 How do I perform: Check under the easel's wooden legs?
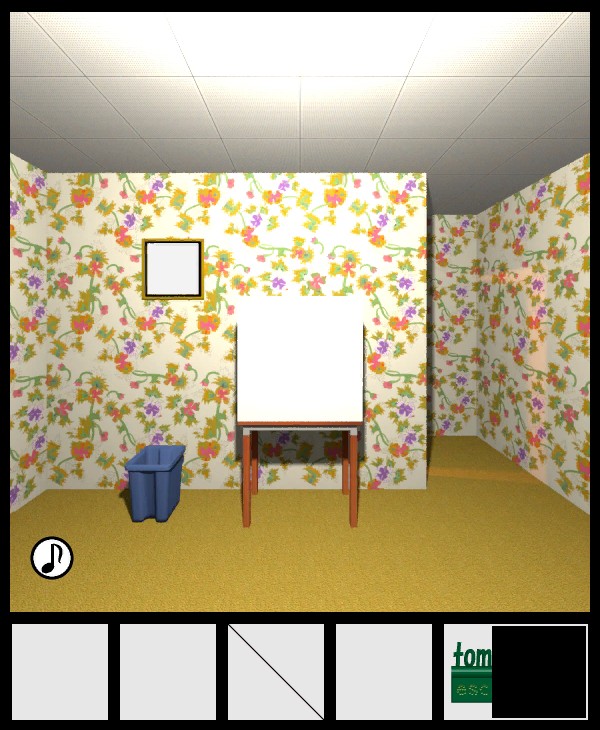[300, 480]
